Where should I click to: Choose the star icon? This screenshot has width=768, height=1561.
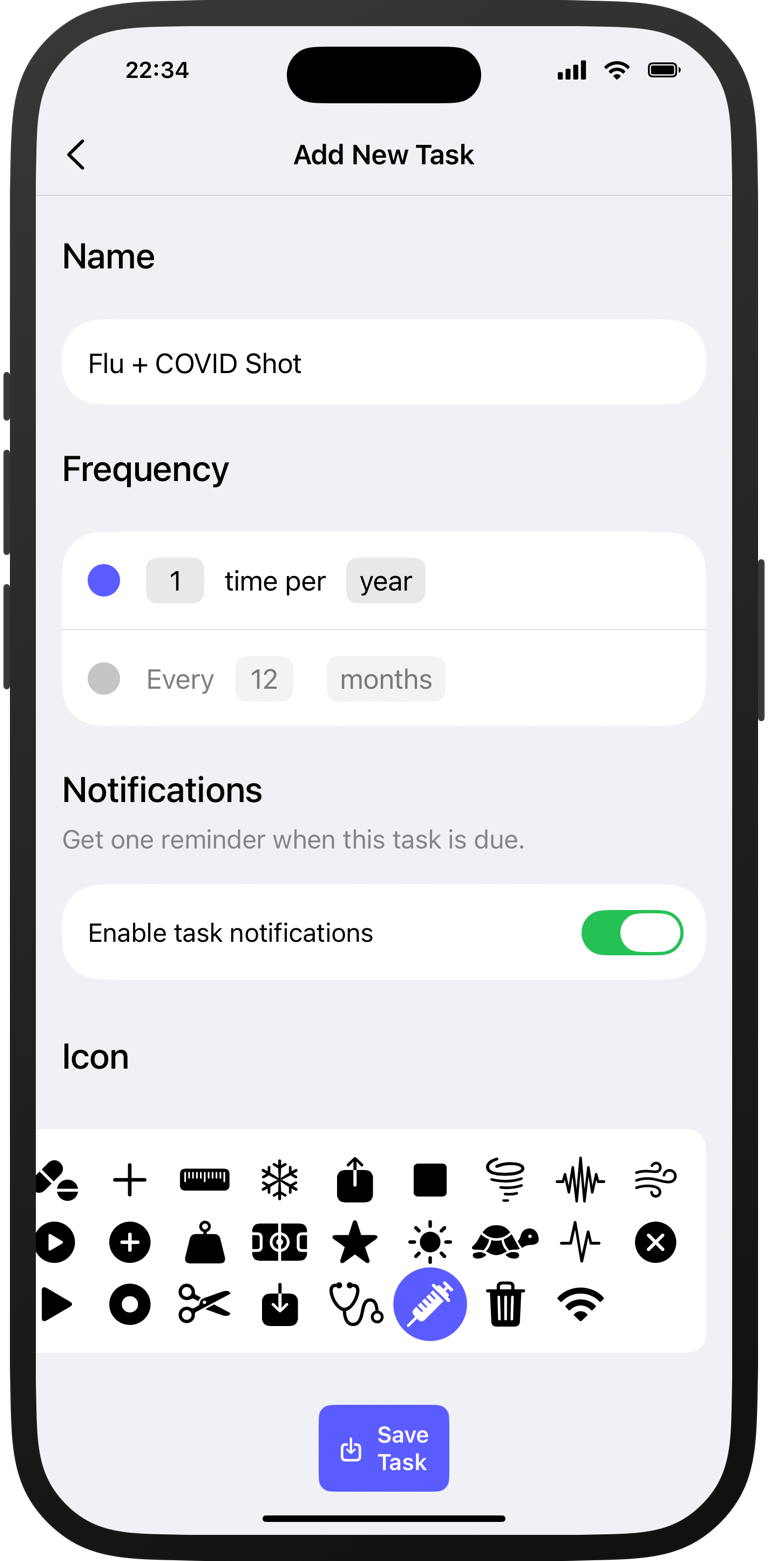[355, 1242]
